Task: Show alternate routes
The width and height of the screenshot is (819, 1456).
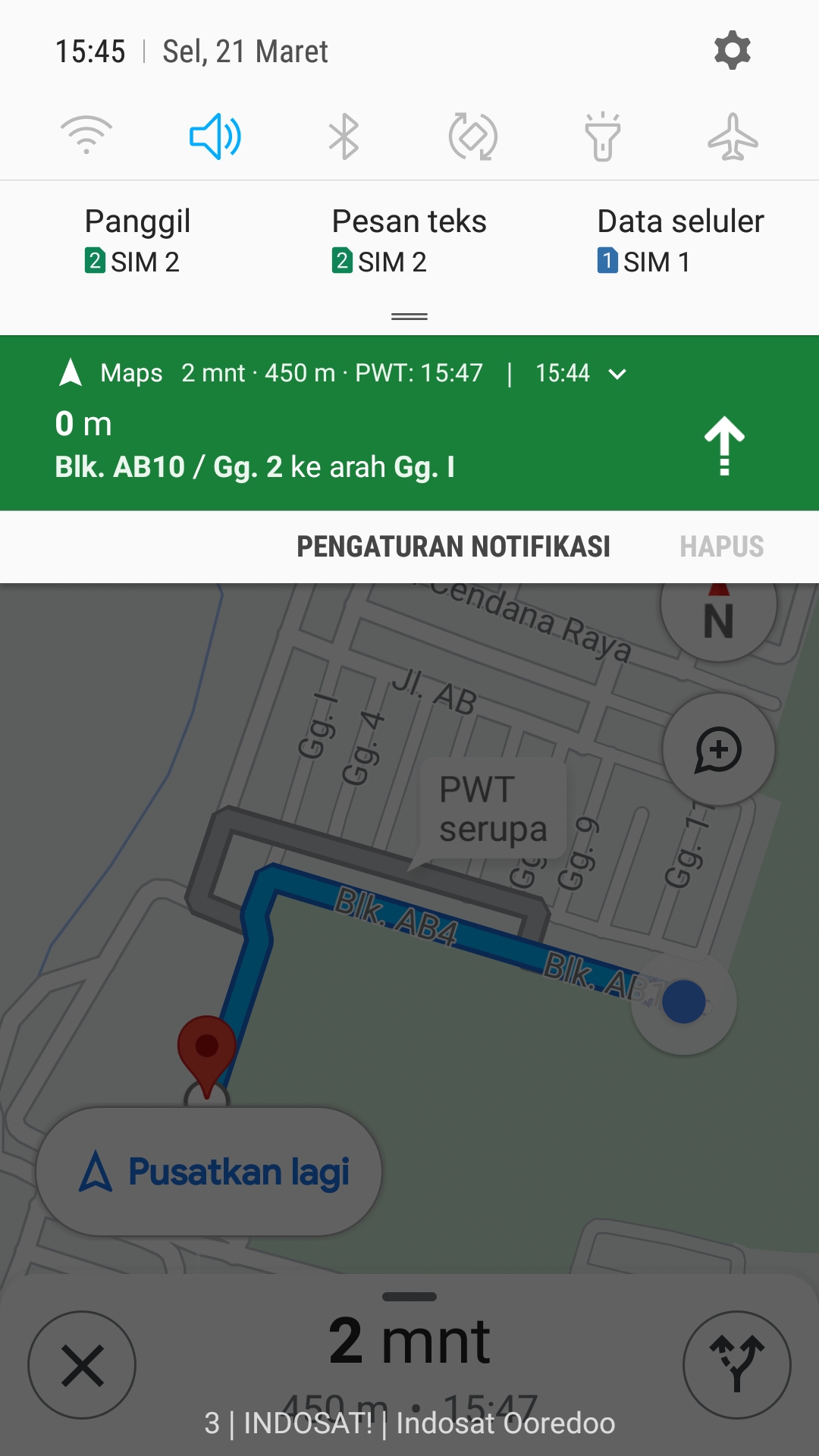Action: tap(736, 1365)
